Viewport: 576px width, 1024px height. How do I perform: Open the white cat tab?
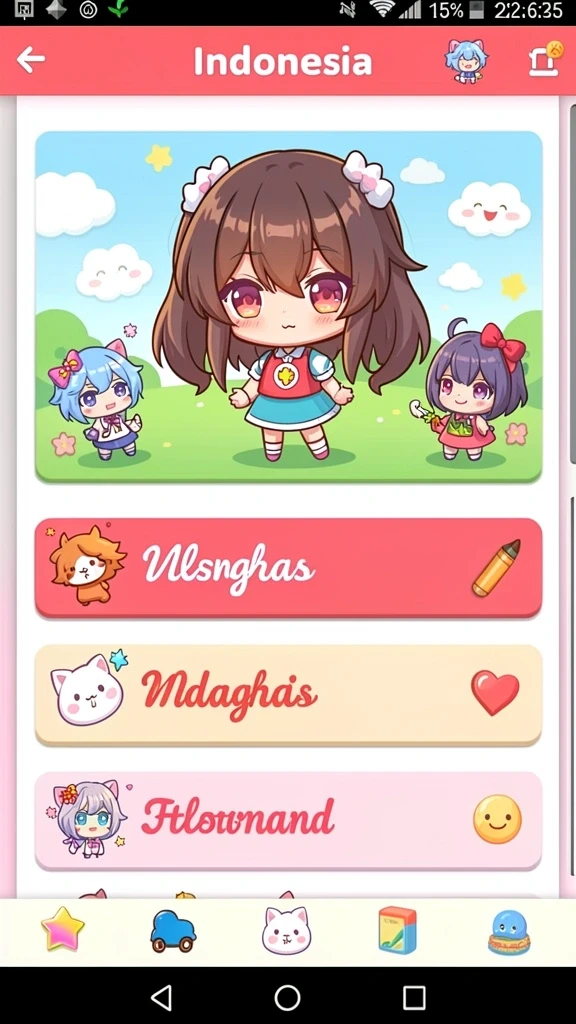287,931
